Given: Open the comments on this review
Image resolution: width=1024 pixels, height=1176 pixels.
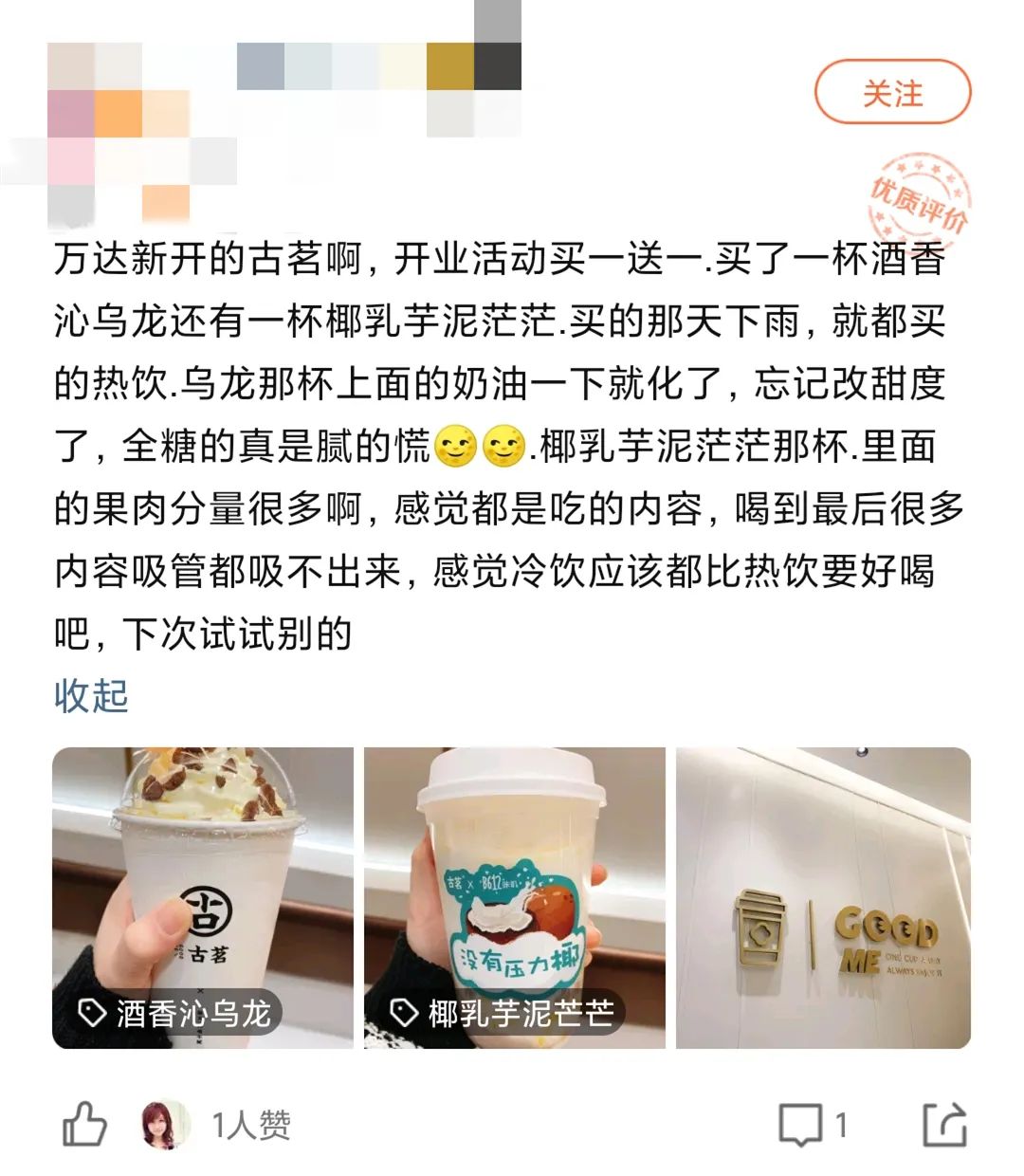Looking at the screenshot, I should [x=801, y=1125].
